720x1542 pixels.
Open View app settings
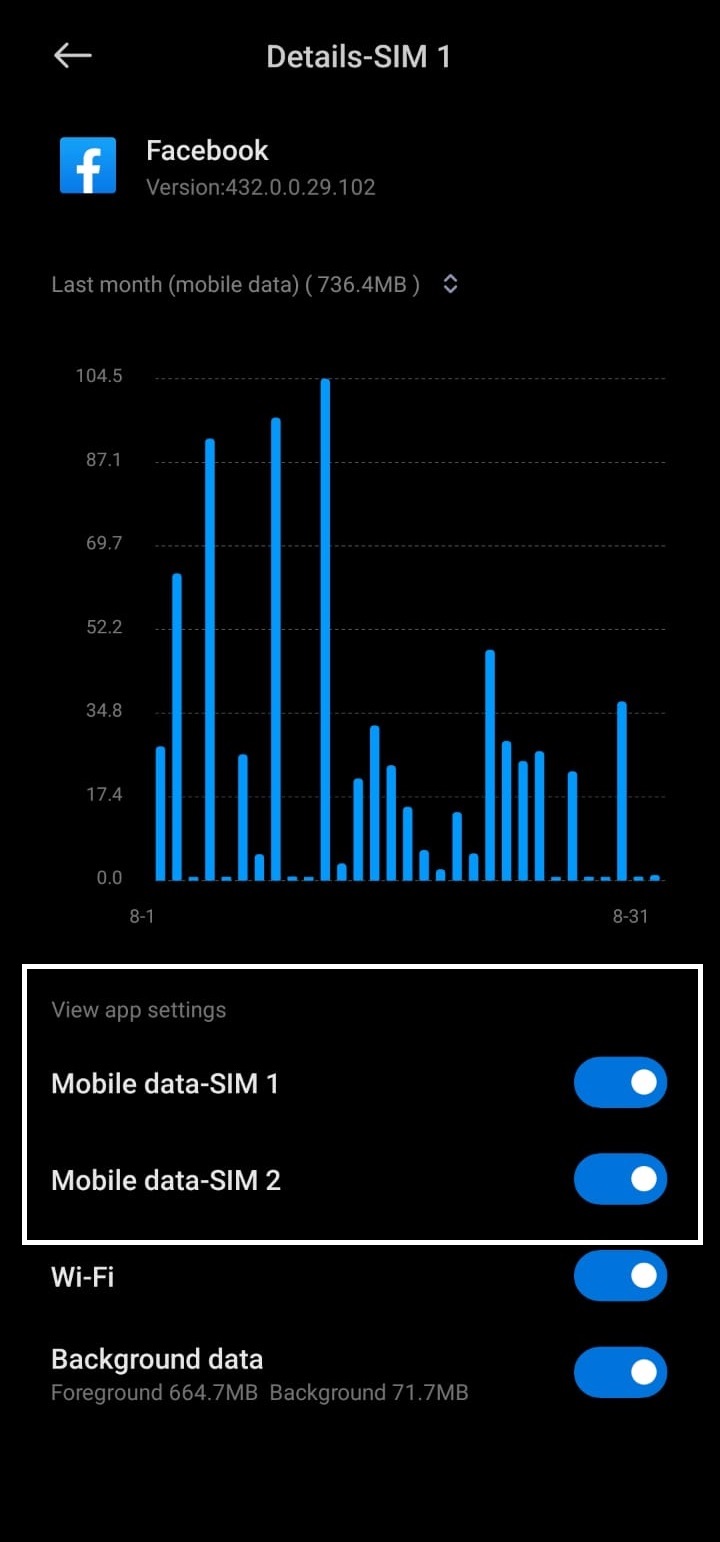(138, 1010)
